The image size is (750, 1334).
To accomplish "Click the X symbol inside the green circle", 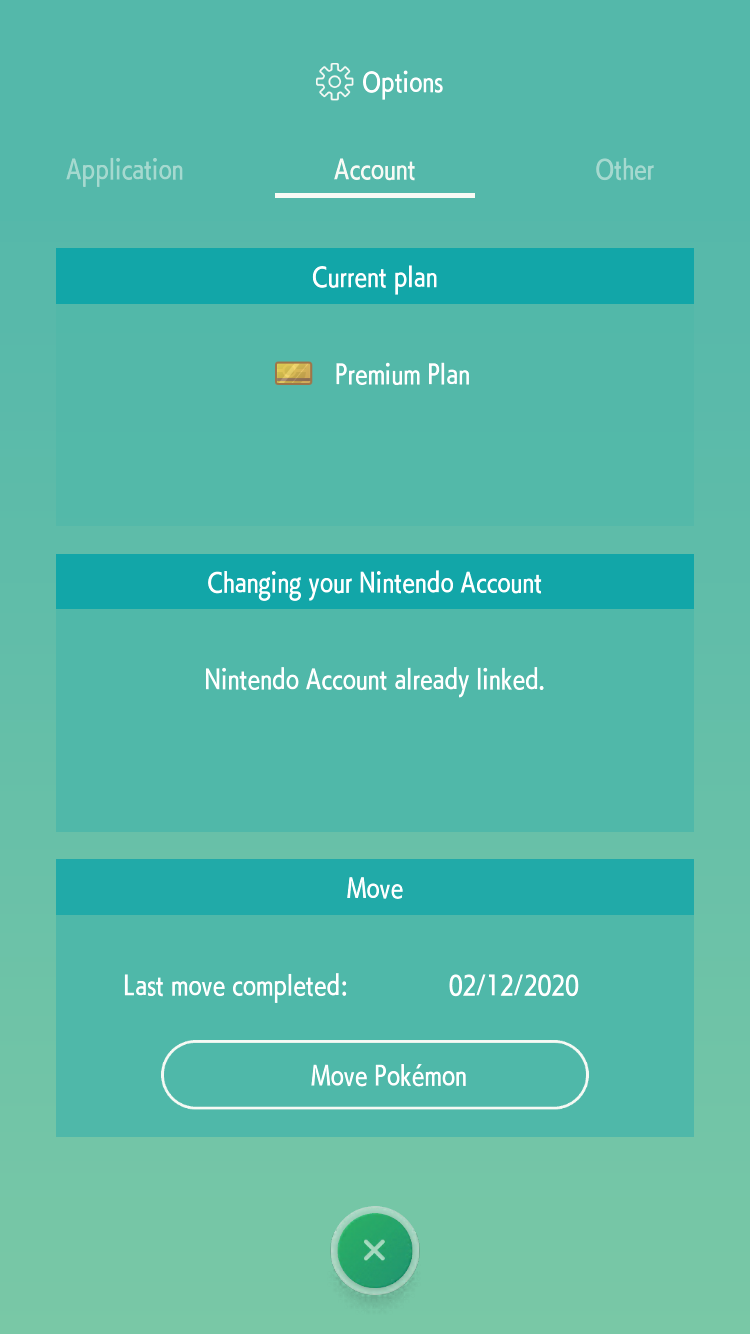I will 375,1250.
